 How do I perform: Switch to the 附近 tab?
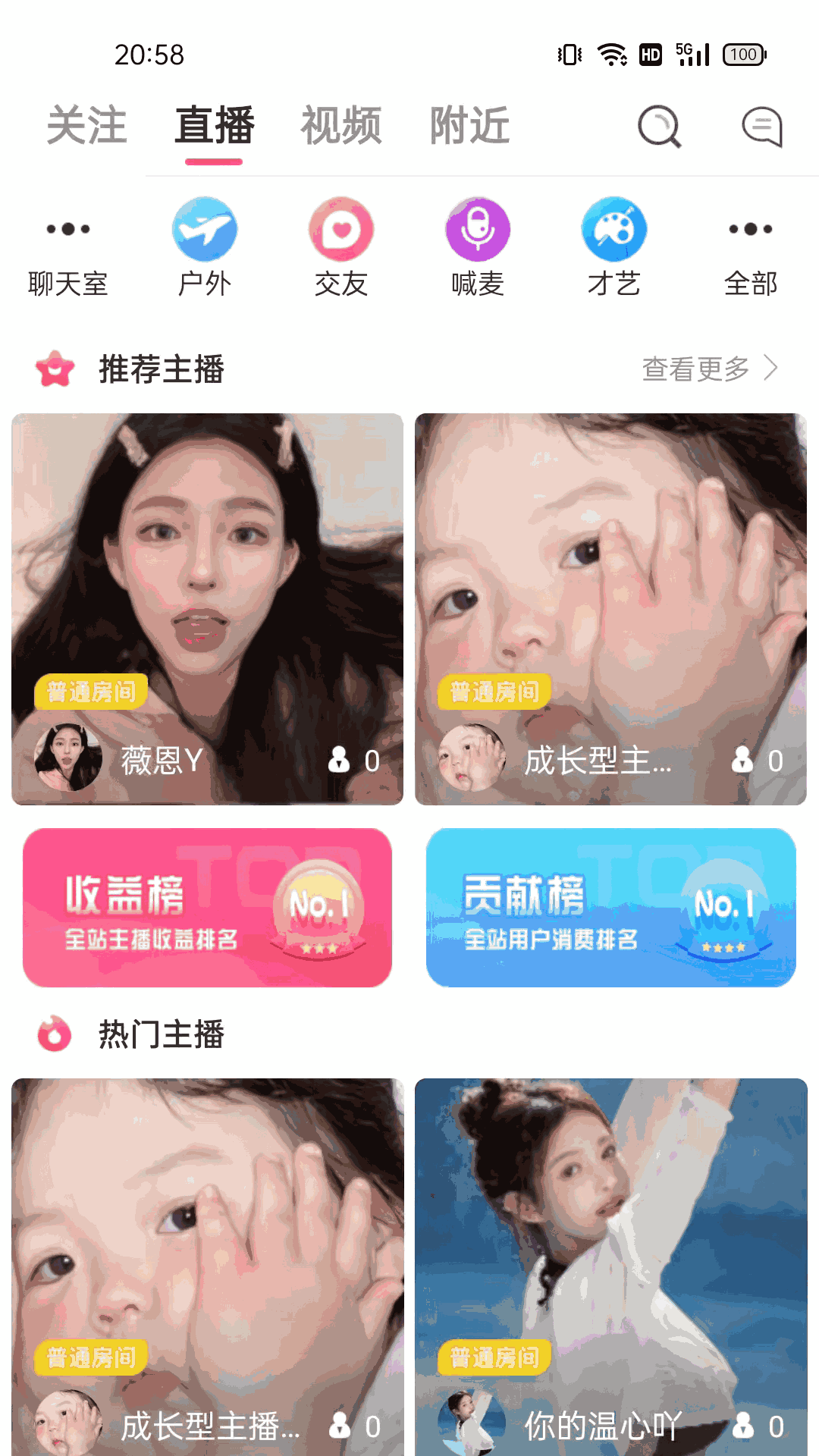pyautogui.click(x=469, y=126)
